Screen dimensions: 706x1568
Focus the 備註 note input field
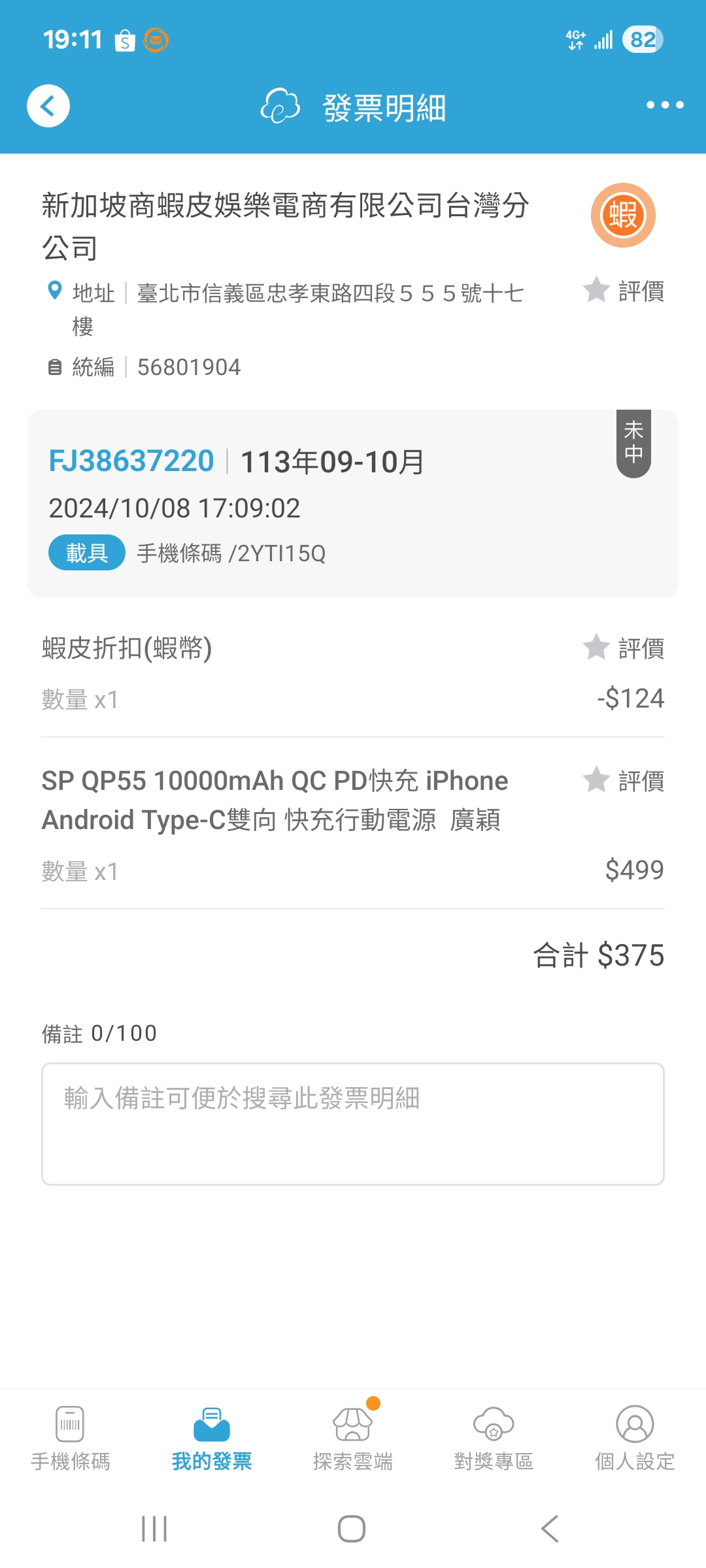[353, 1124]
